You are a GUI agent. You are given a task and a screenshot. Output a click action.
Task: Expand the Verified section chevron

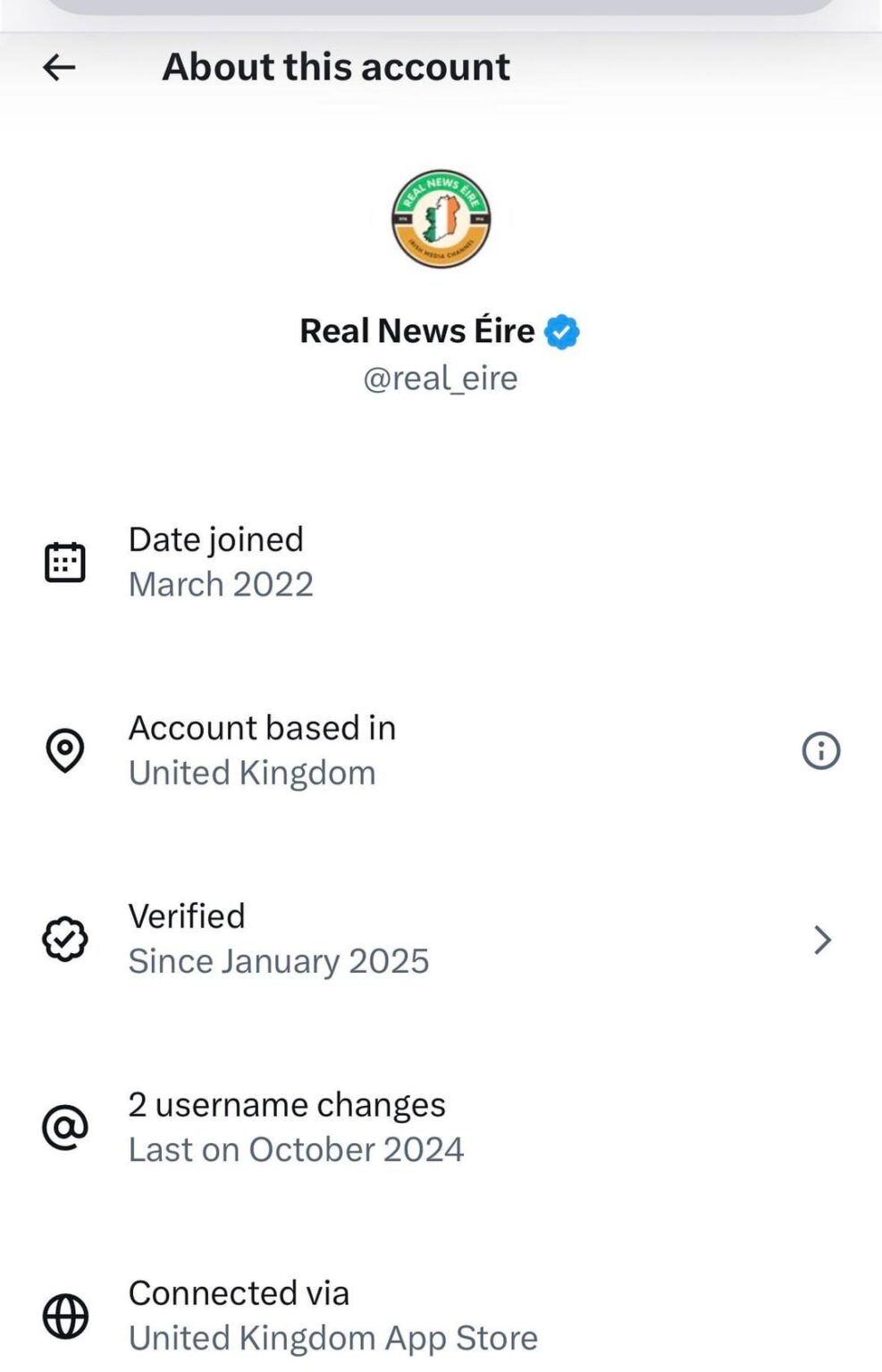point(821,940)
